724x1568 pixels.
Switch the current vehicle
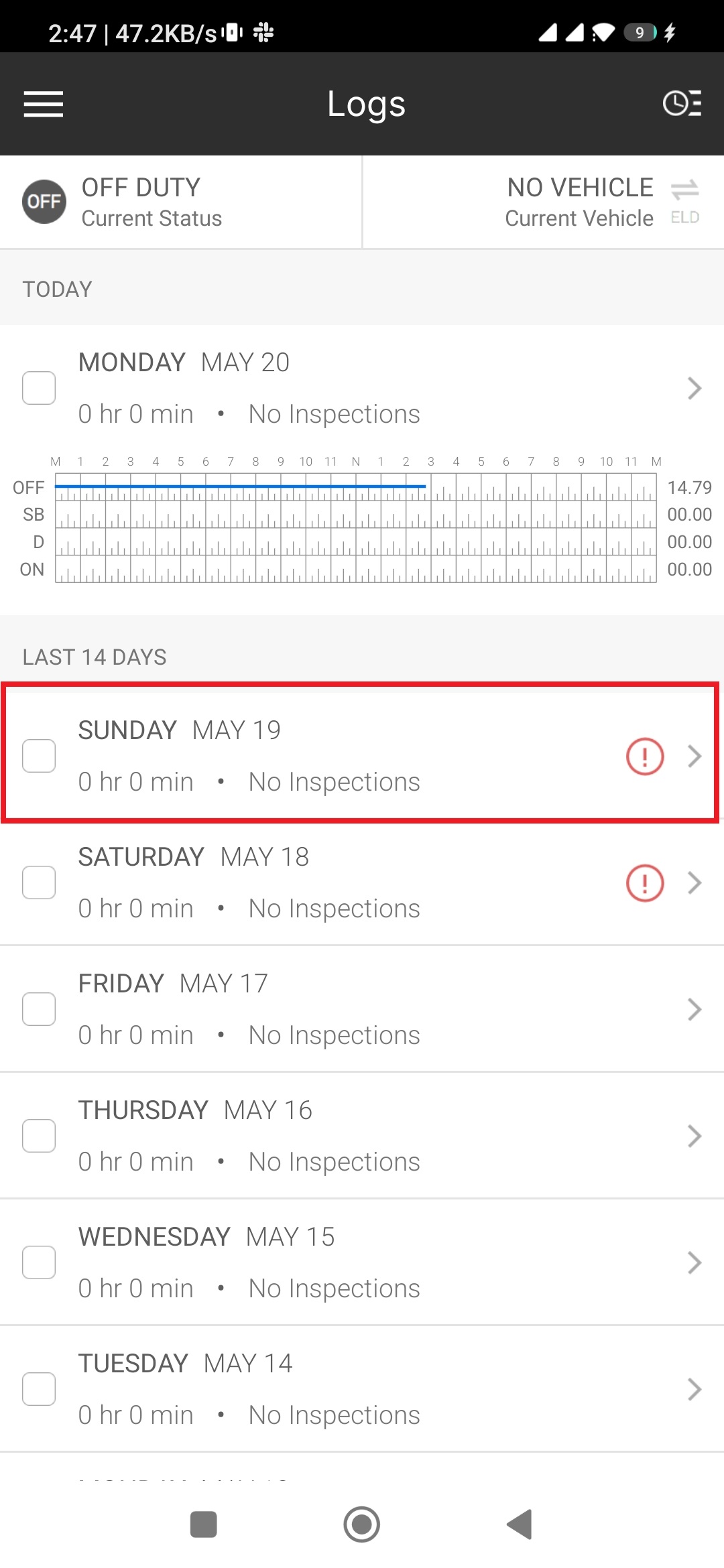coord(684,191)
